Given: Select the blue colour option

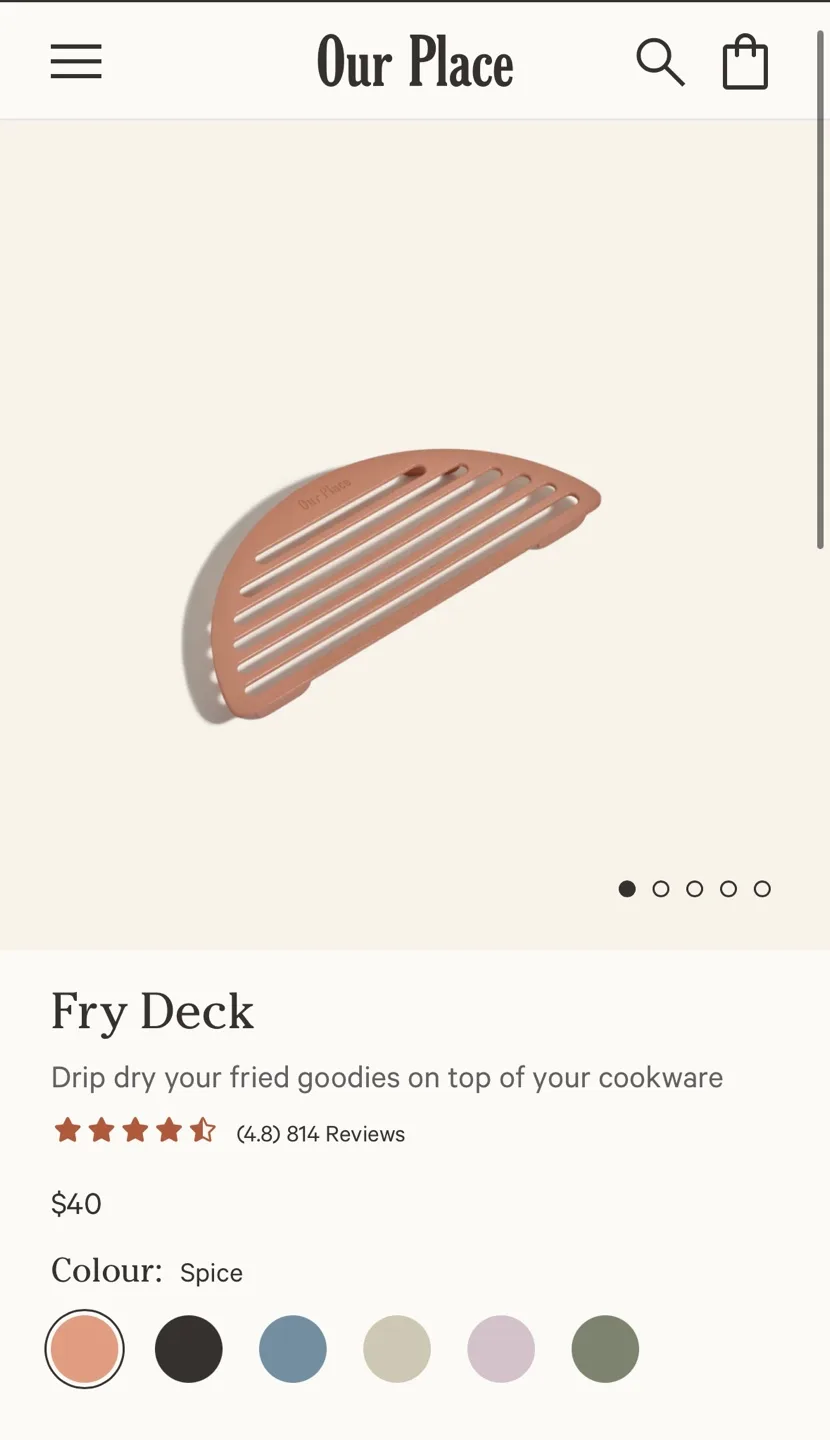Looking at the screenshot, I should (293, 1348).
